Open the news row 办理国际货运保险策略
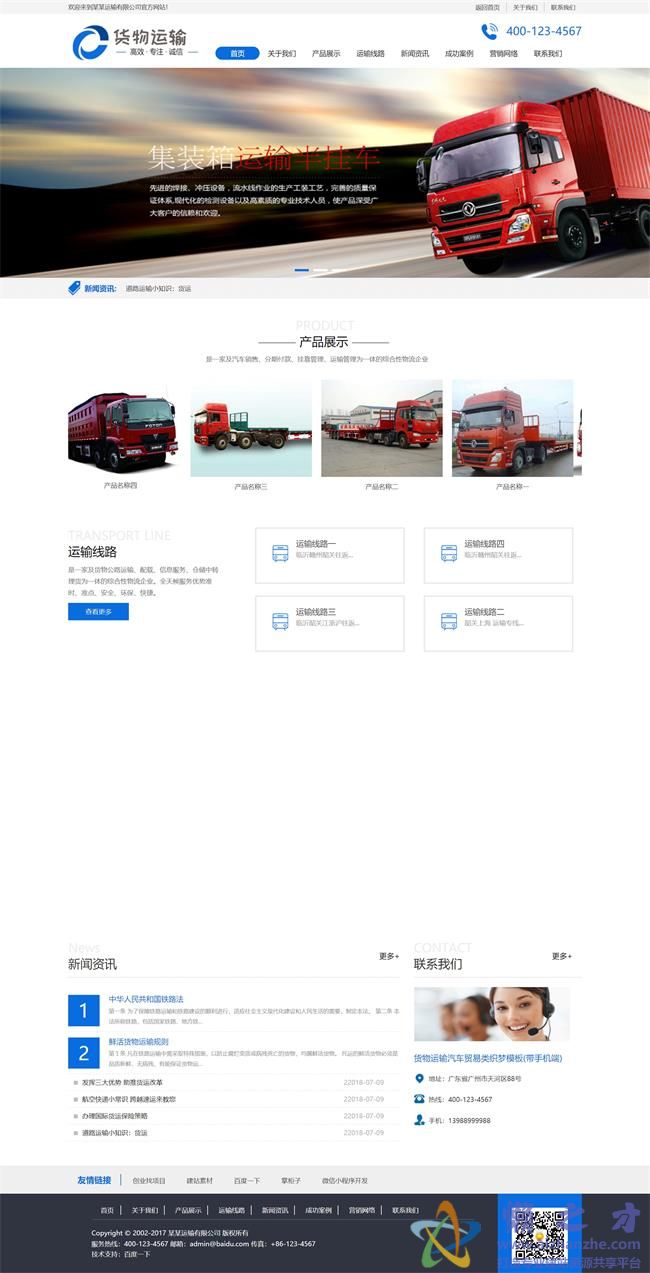 point(115,1116)
